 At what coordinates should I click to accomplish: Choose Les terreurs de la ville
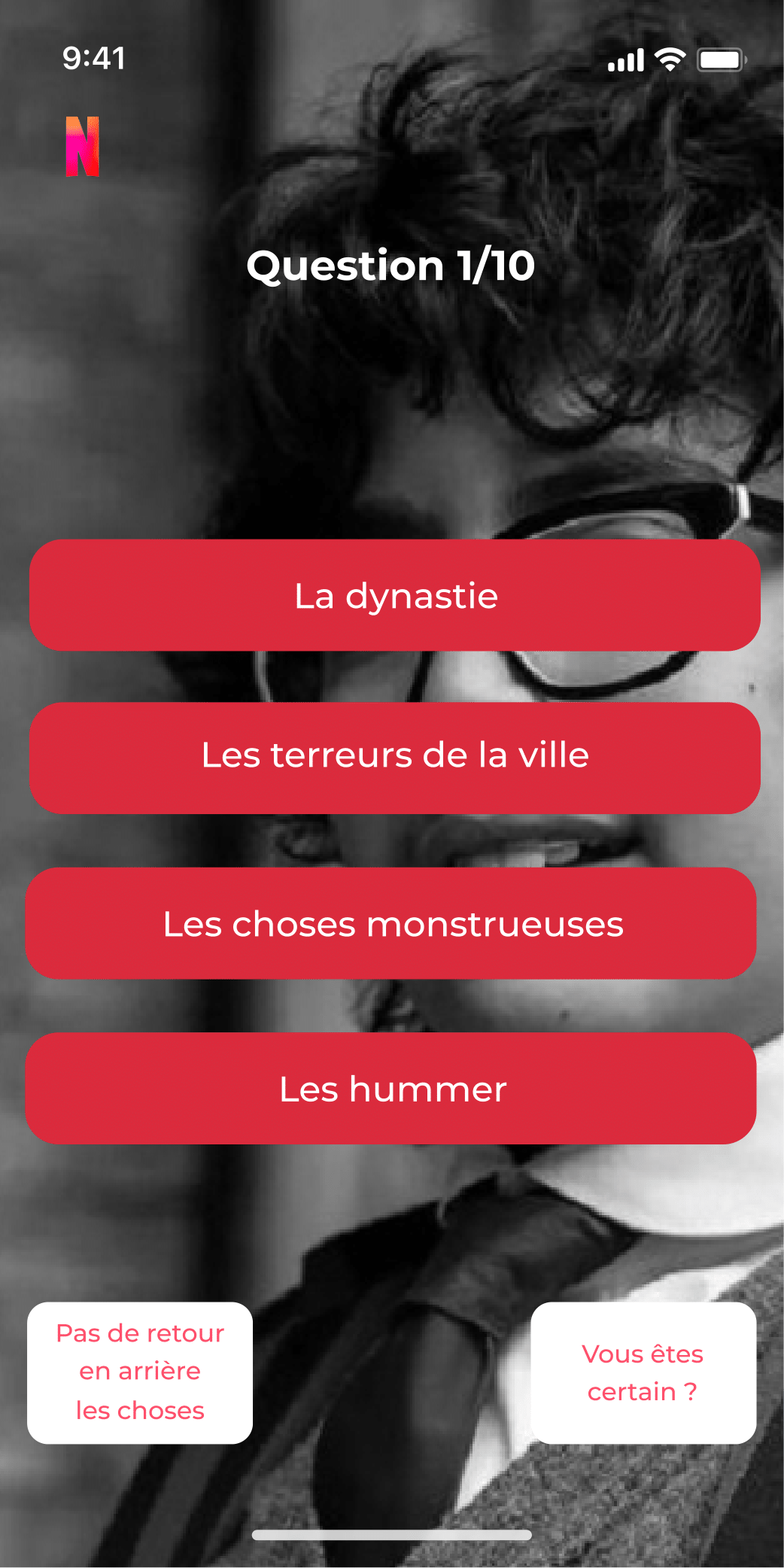394,757
